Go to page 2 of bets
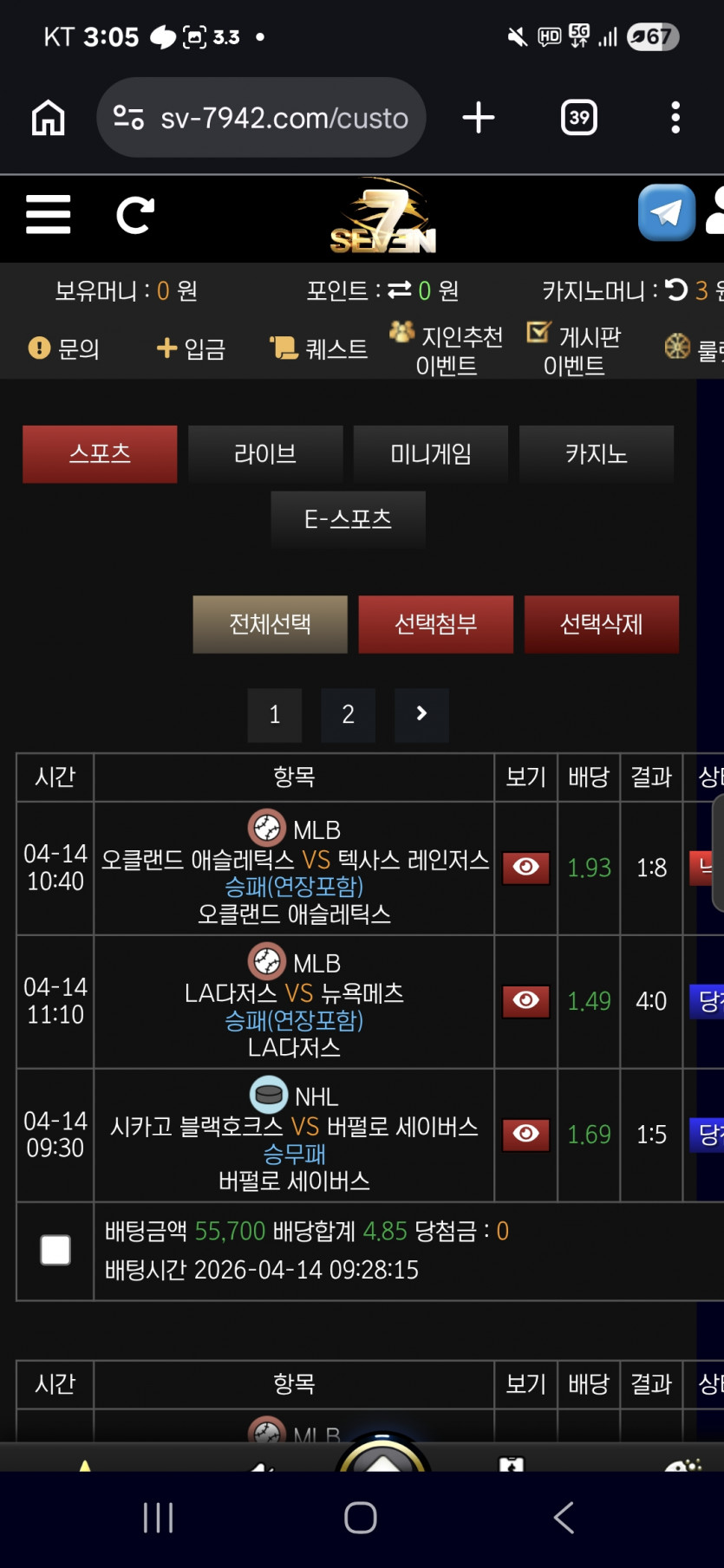The image size is (724, 1568). [349, 715]
